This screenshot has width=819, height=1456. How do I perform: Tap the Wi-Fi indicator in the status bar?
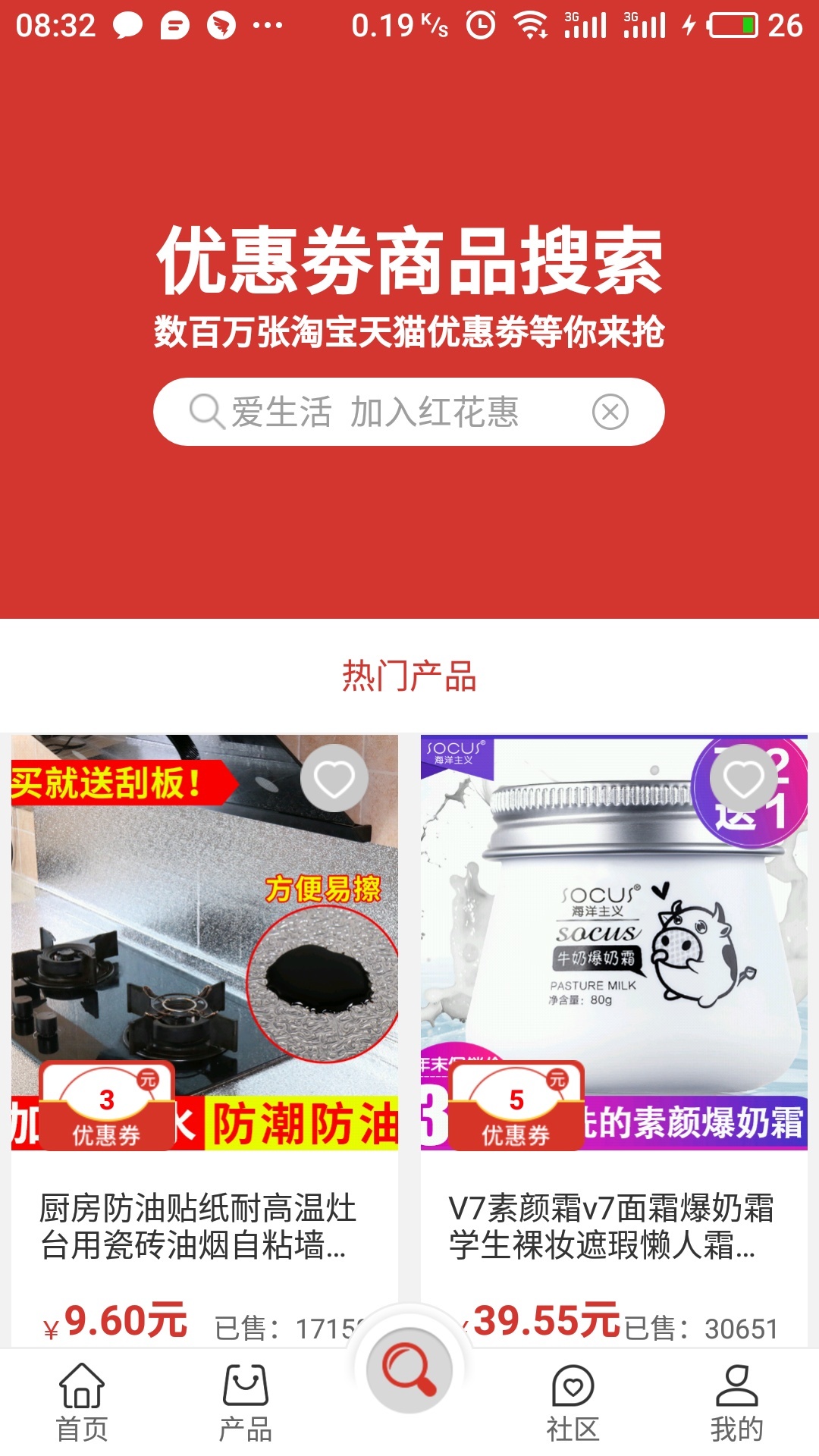[x=533, y=23]
